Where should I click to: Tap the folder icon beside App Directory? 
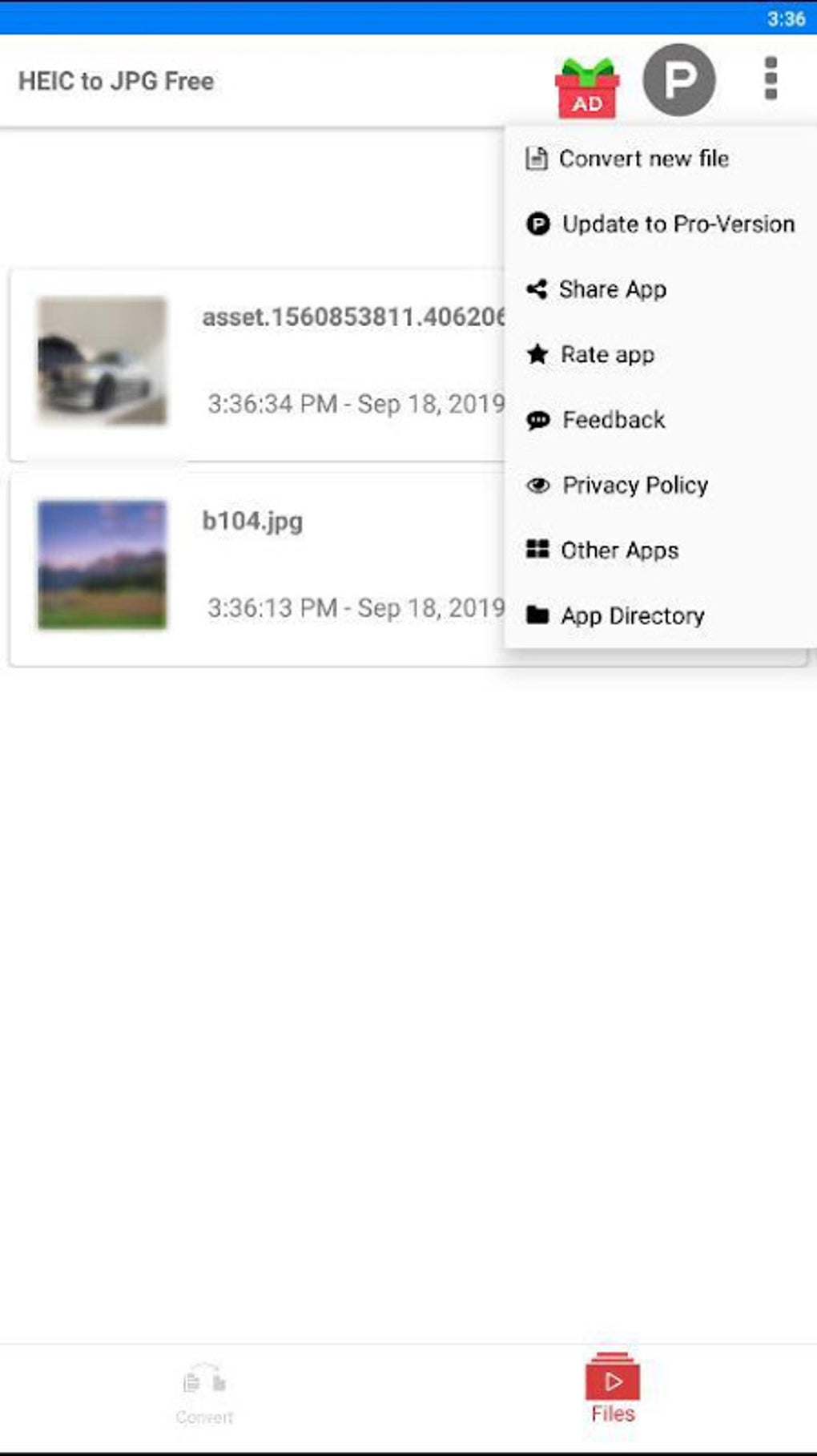[536, 615]
